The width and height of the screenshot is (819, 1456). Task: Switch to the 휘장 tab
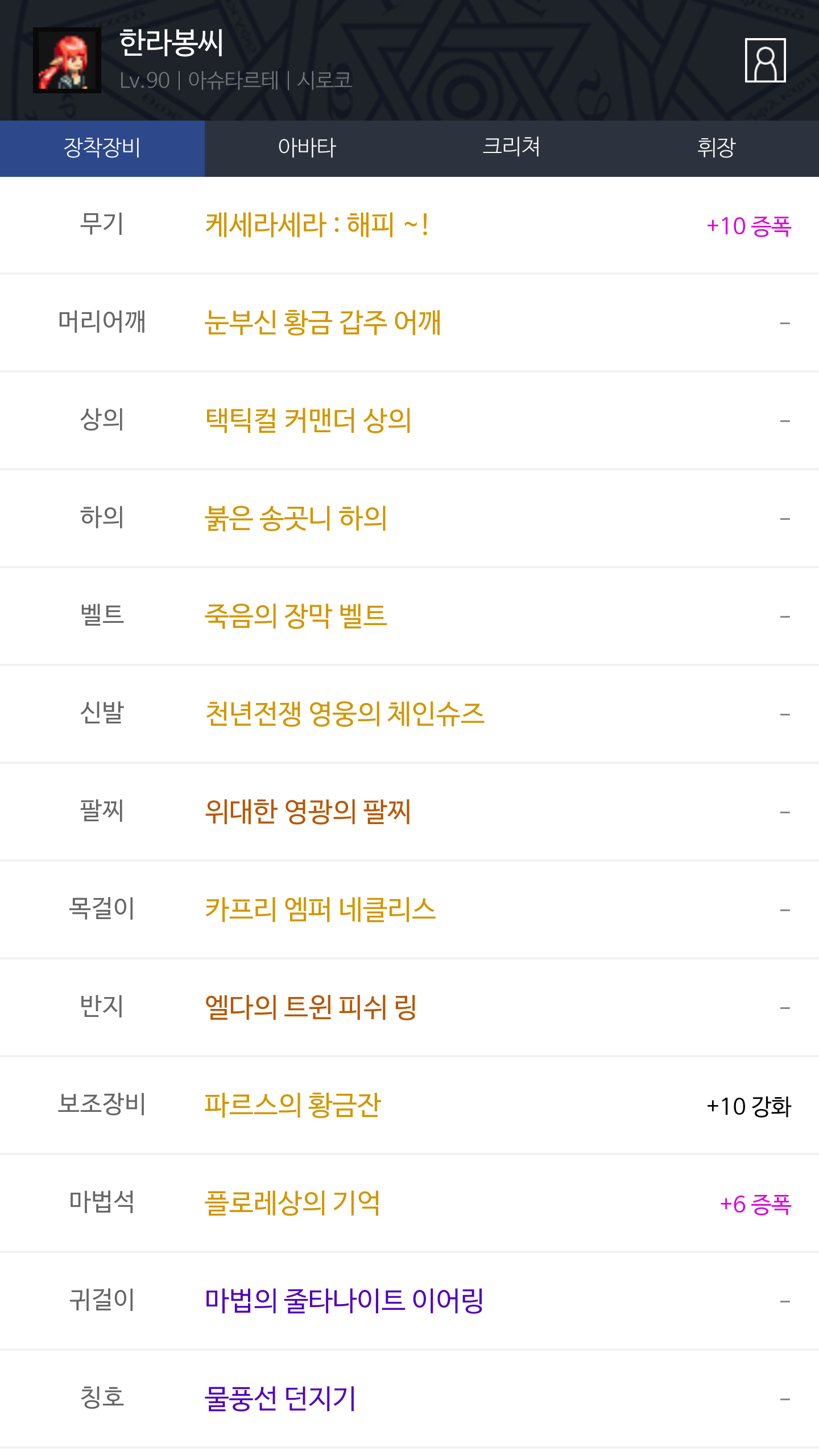716,148
